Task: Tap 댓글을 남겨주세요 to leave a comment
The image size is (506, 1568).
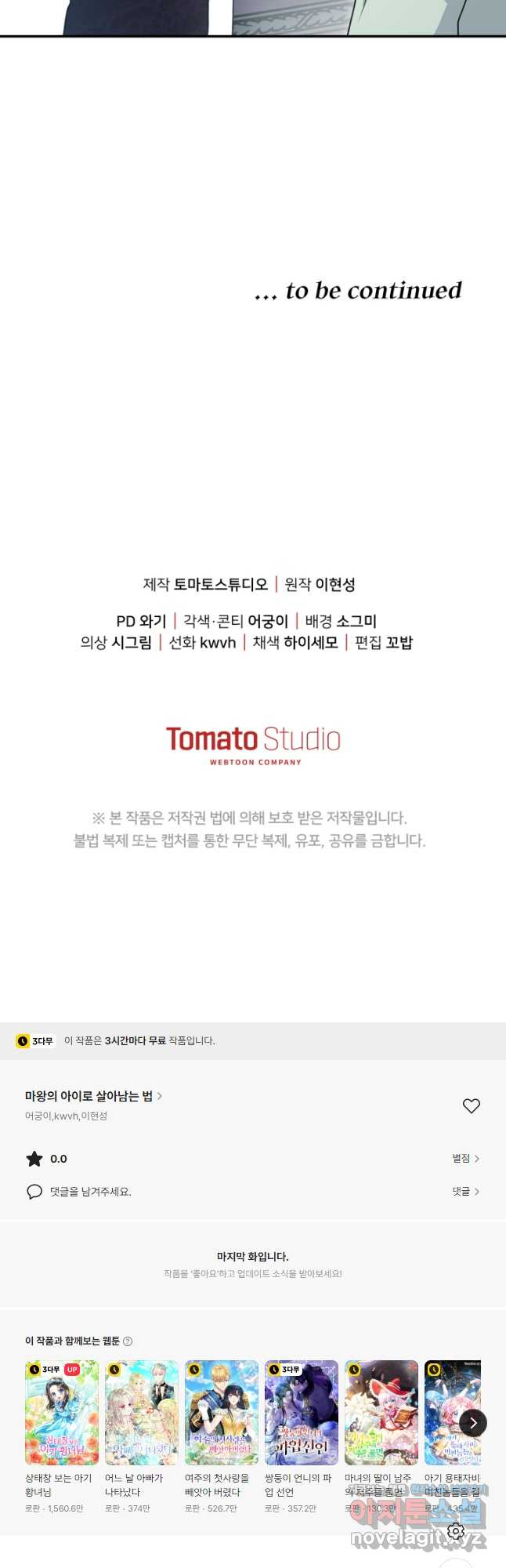Action: pyautogui.click(x=90, y=1192)
